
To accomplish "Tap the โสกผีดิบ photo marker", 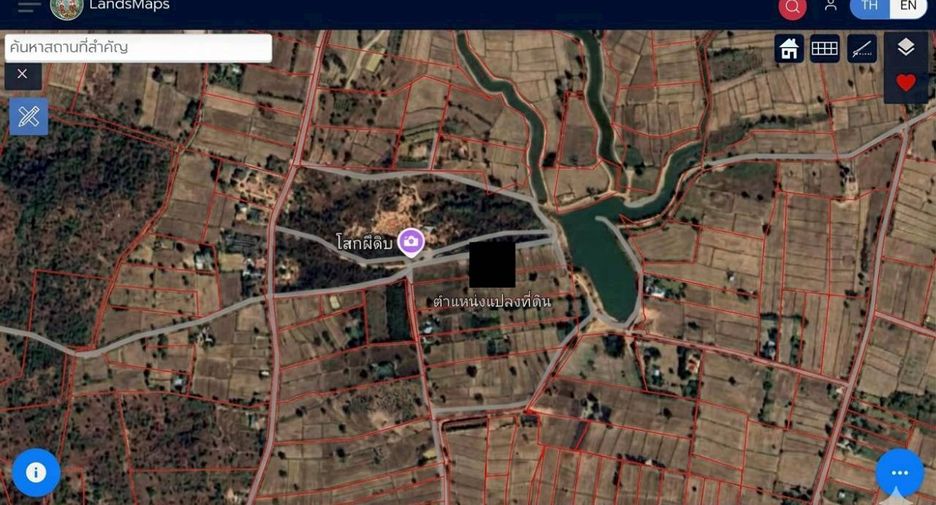I will point(411,243).
